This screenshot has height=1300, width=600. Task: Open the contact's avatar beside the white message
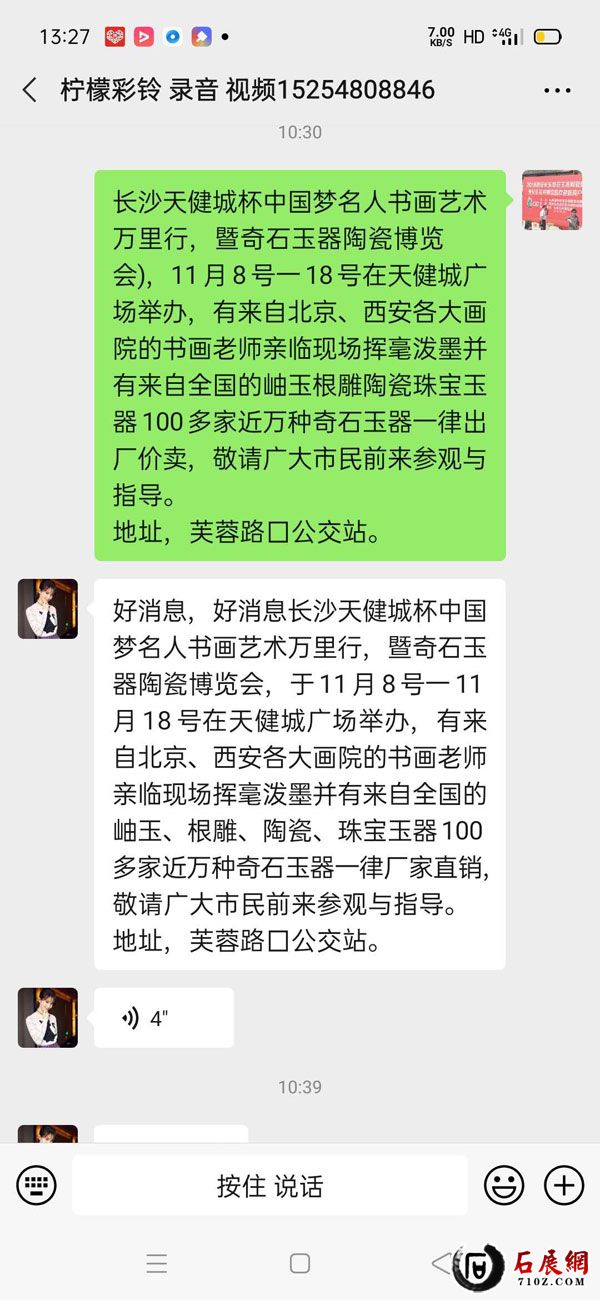pyautogui.click(x=47, y=609)
